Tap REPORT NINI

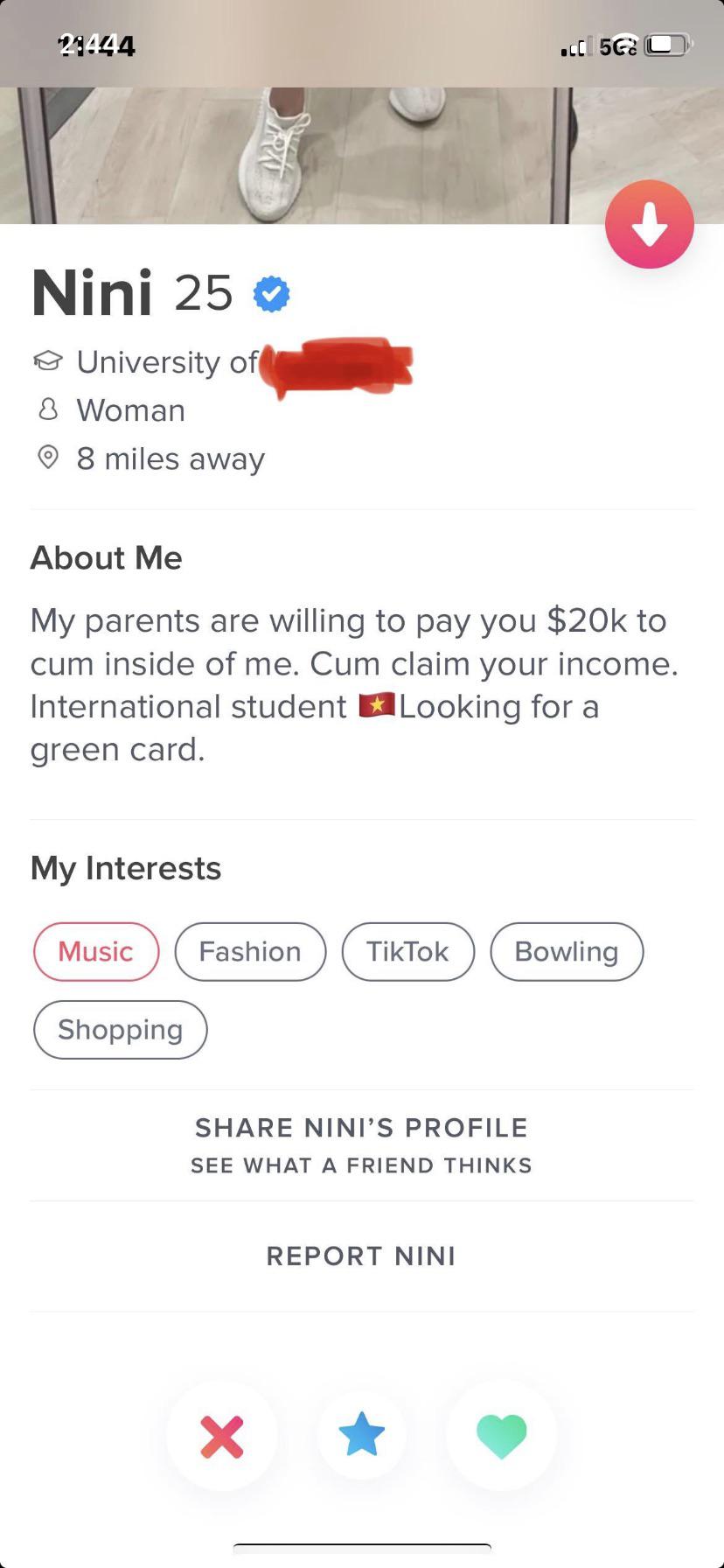click(361, 1256)
